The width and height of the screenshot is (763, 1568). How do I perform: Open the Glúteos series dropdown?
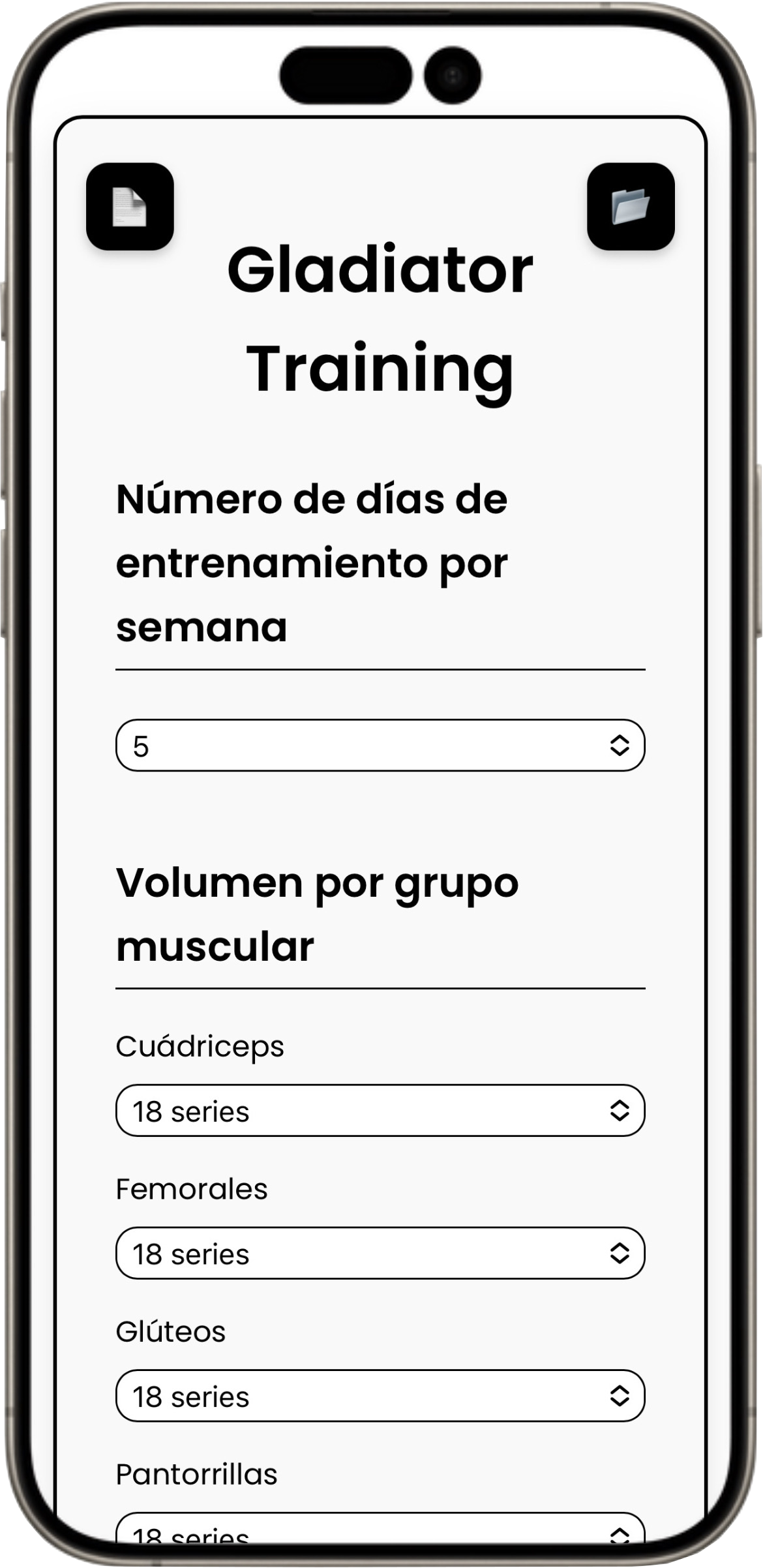point(380,1396)
